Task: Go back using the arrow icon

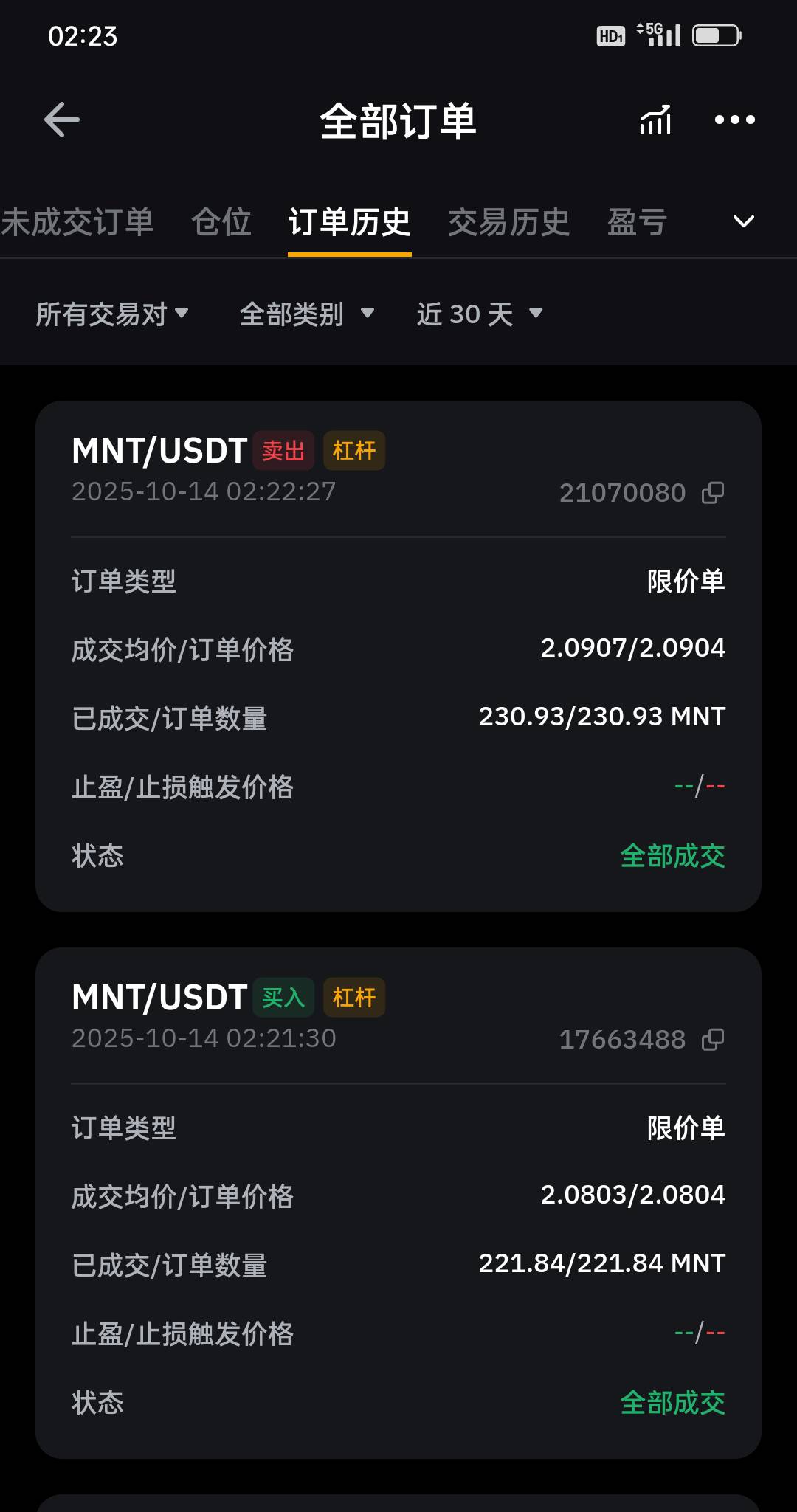Action: click(62, 120)
